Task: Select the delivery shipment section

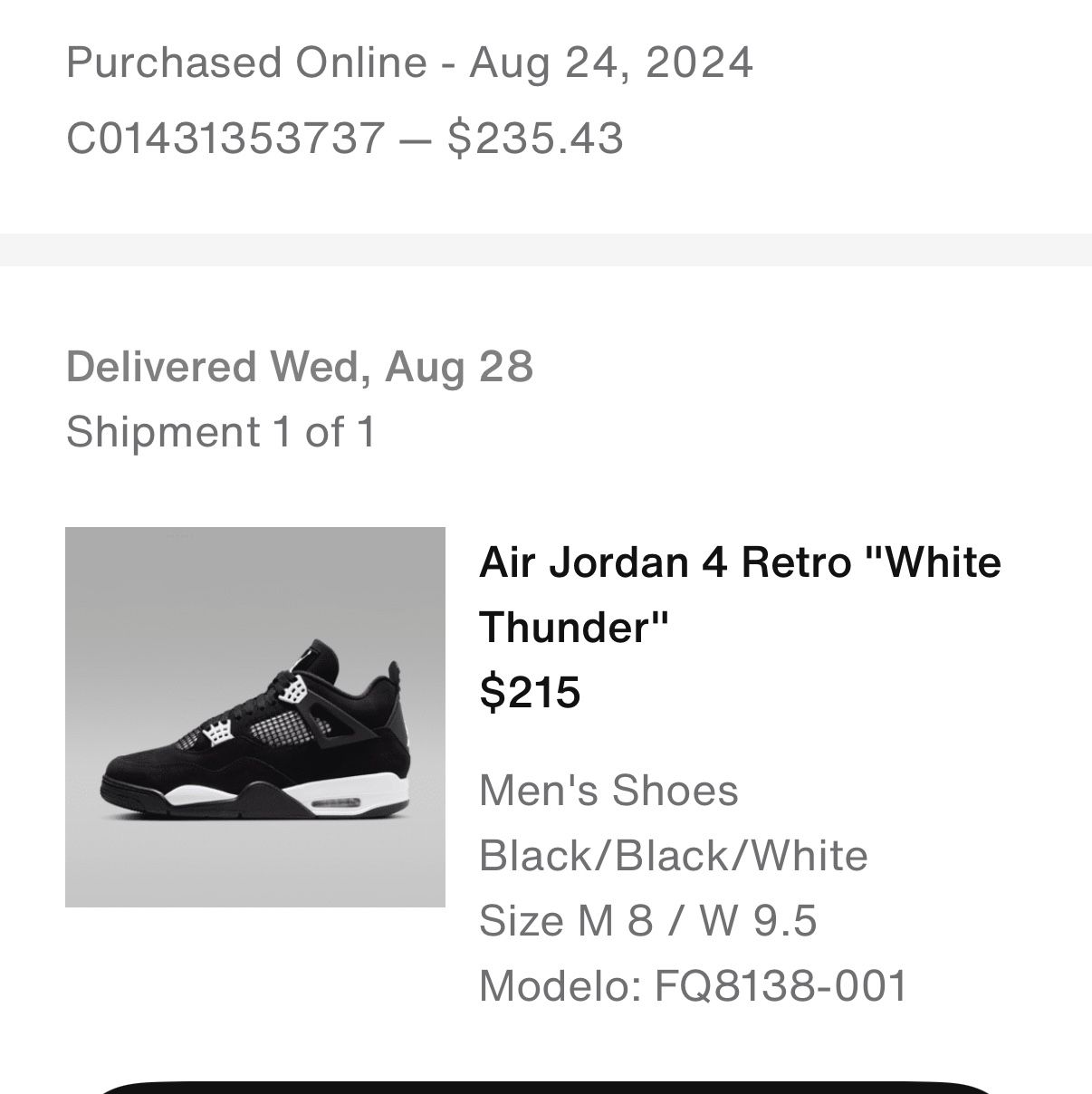Action: coord(300,398)
